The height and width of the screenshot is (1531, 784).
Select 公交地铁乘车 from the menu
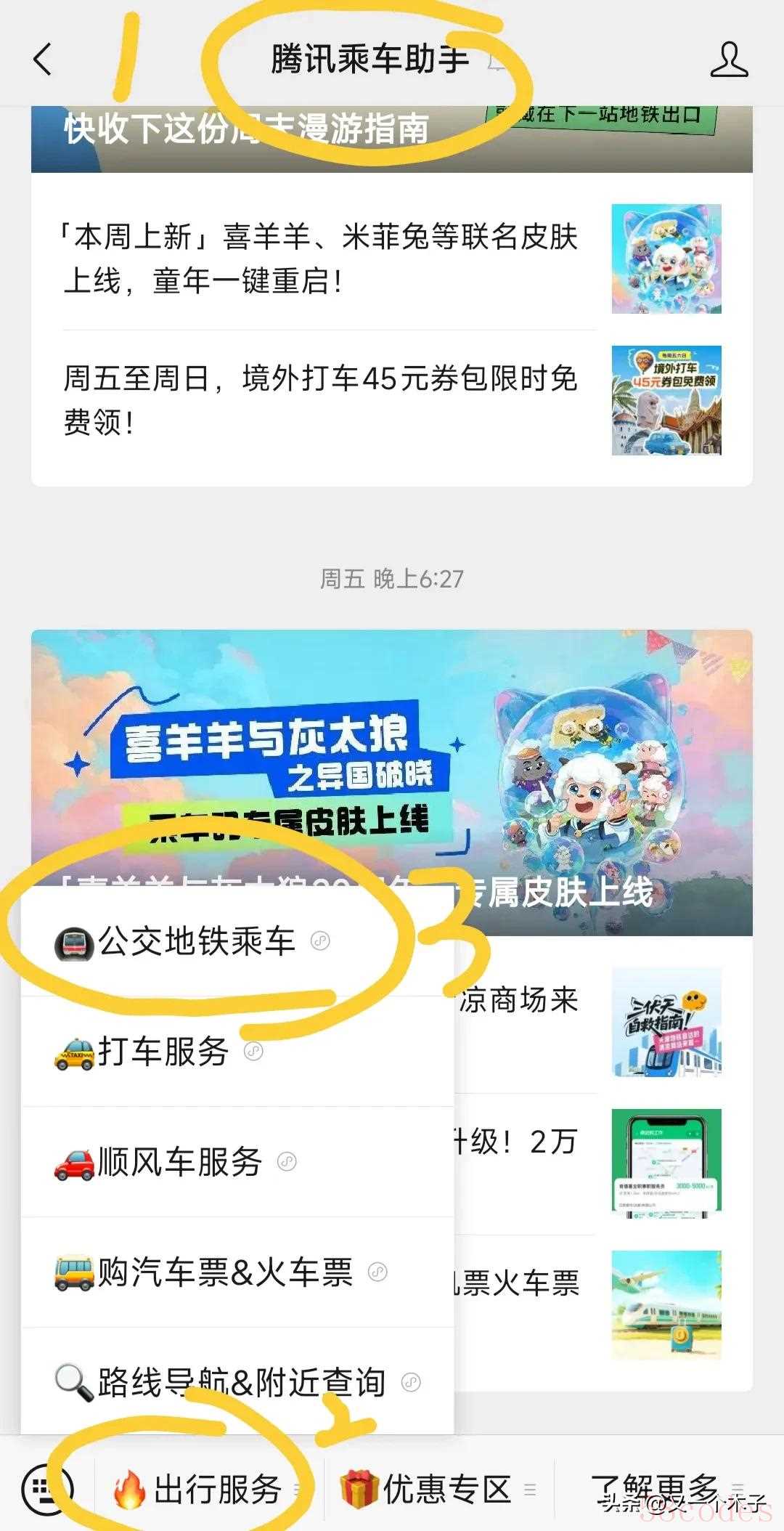[196, 941]
